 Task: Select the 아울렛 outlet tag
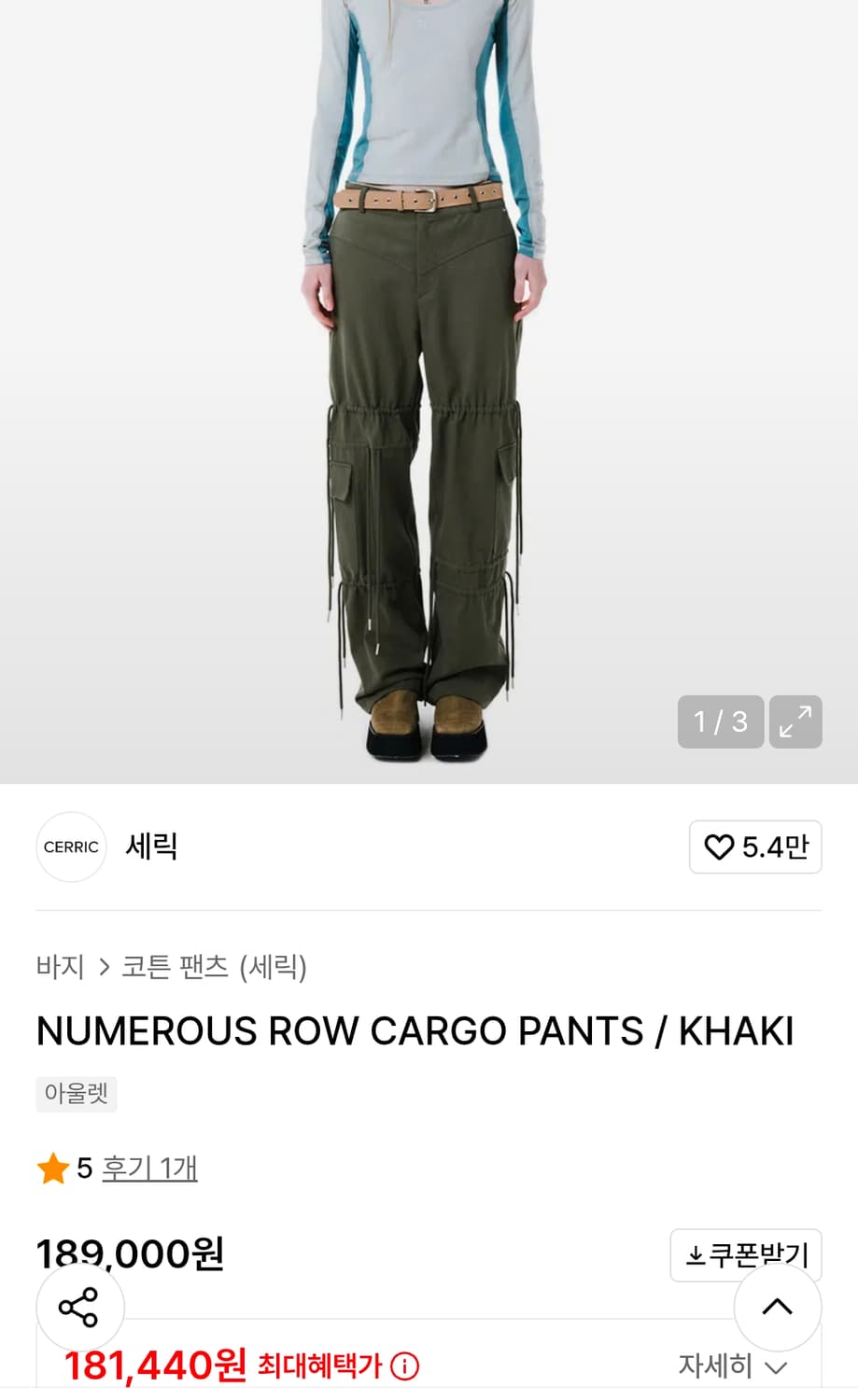[77, 1094]
